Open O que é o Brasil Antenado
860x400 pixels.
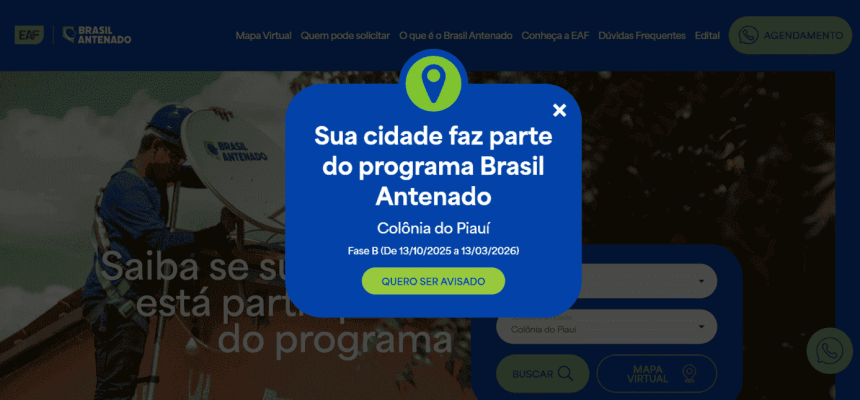457,35
